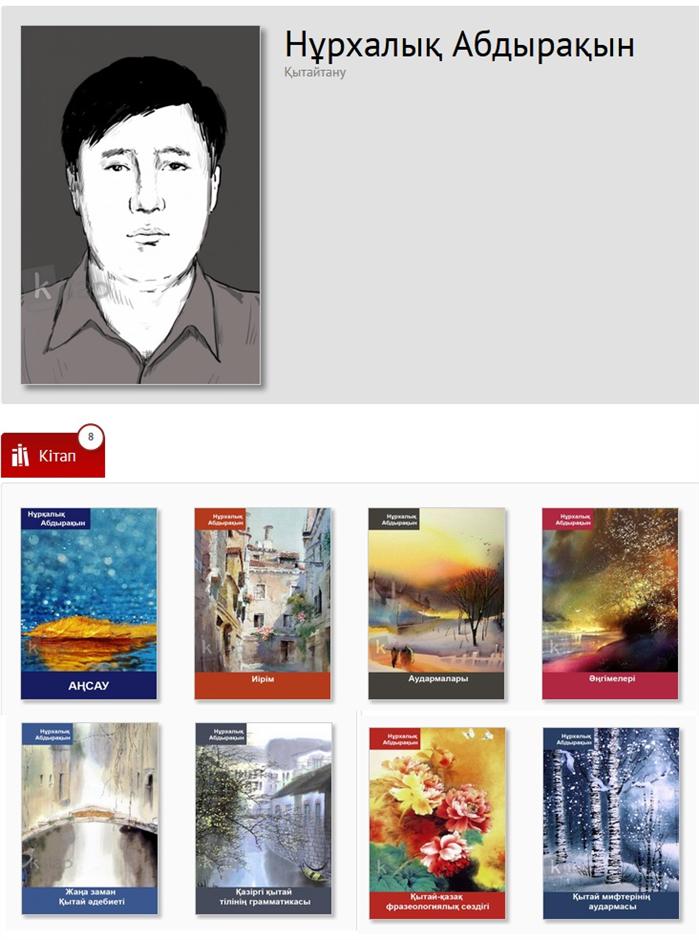699x940 pixels.
Task: View the author portrait of Нұрхалық Абдырақын
Action: (140, 205)
